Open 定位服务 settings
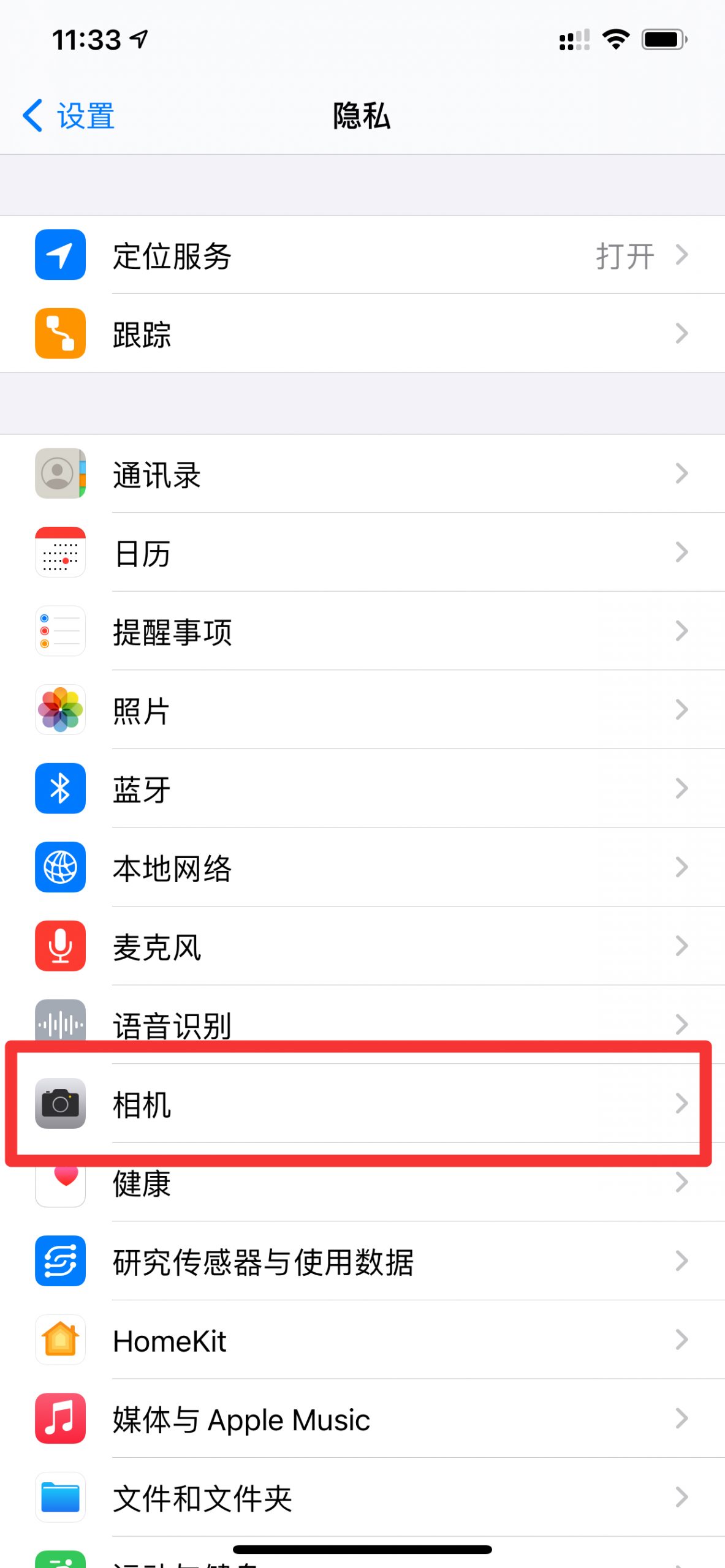Image resolution: width=725 pixels, height=1568 pixels. coord(362,255)
